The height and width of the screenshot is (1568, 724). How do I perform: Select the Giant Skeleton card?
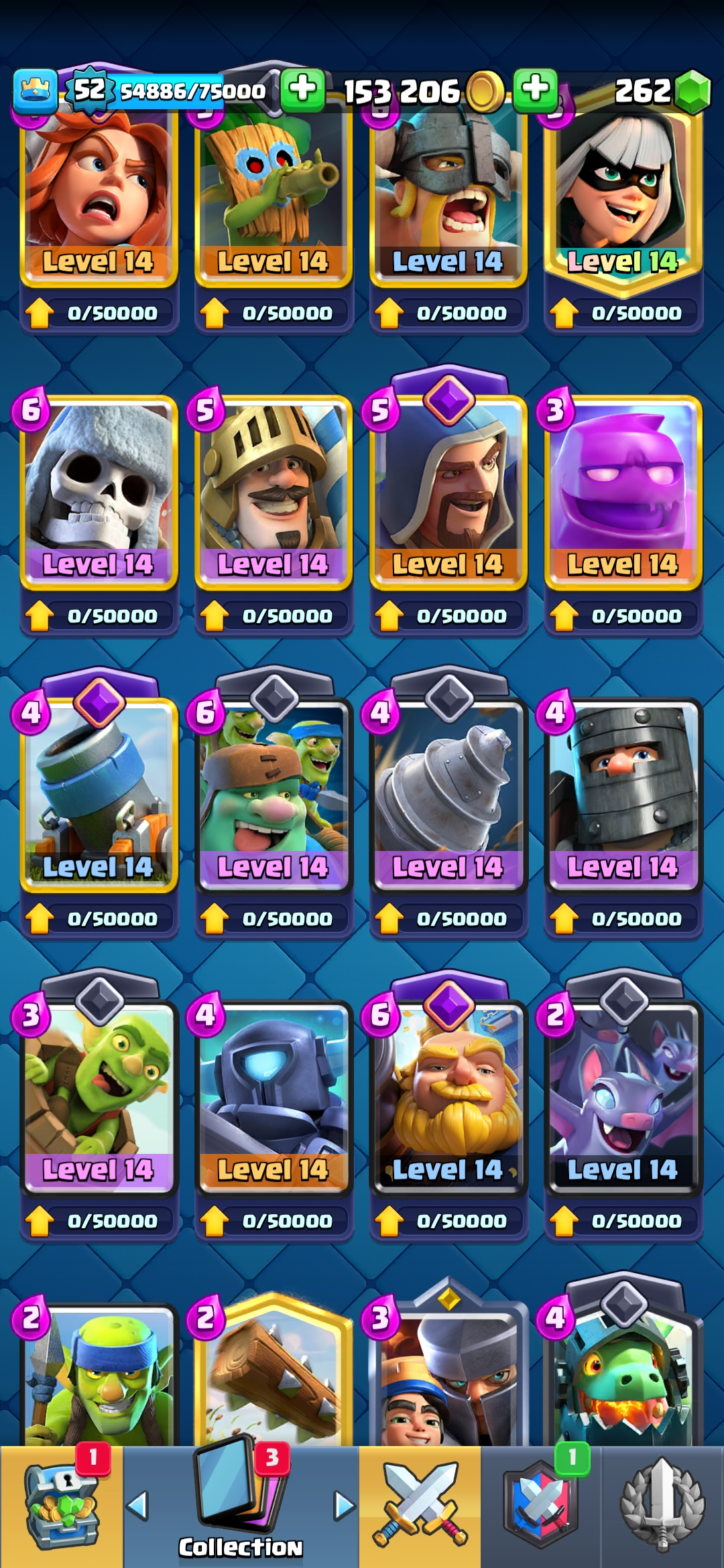pos(99,493)
